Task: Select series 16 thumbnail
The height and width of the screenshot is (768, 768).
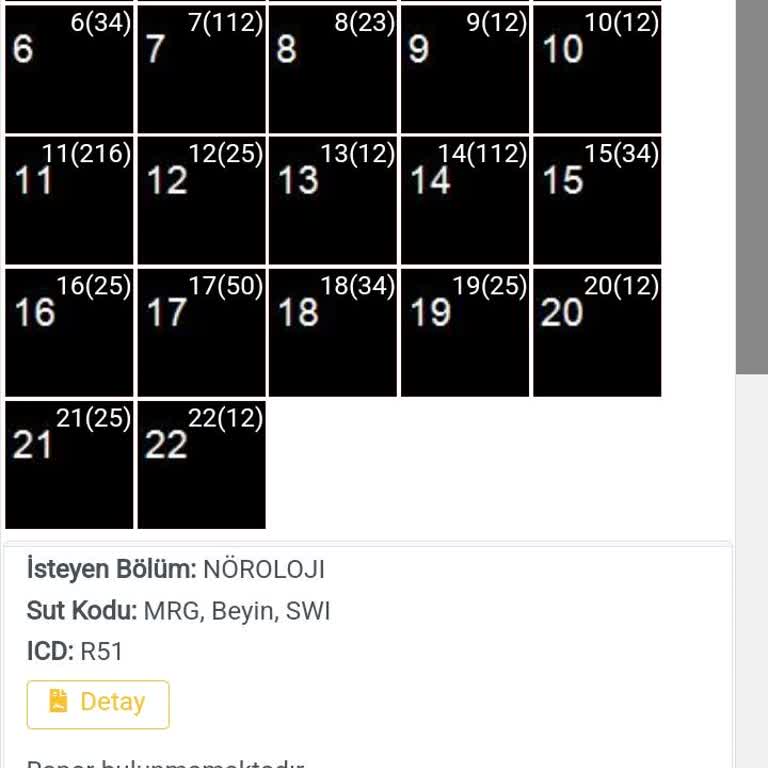Action: pos(69,332)
